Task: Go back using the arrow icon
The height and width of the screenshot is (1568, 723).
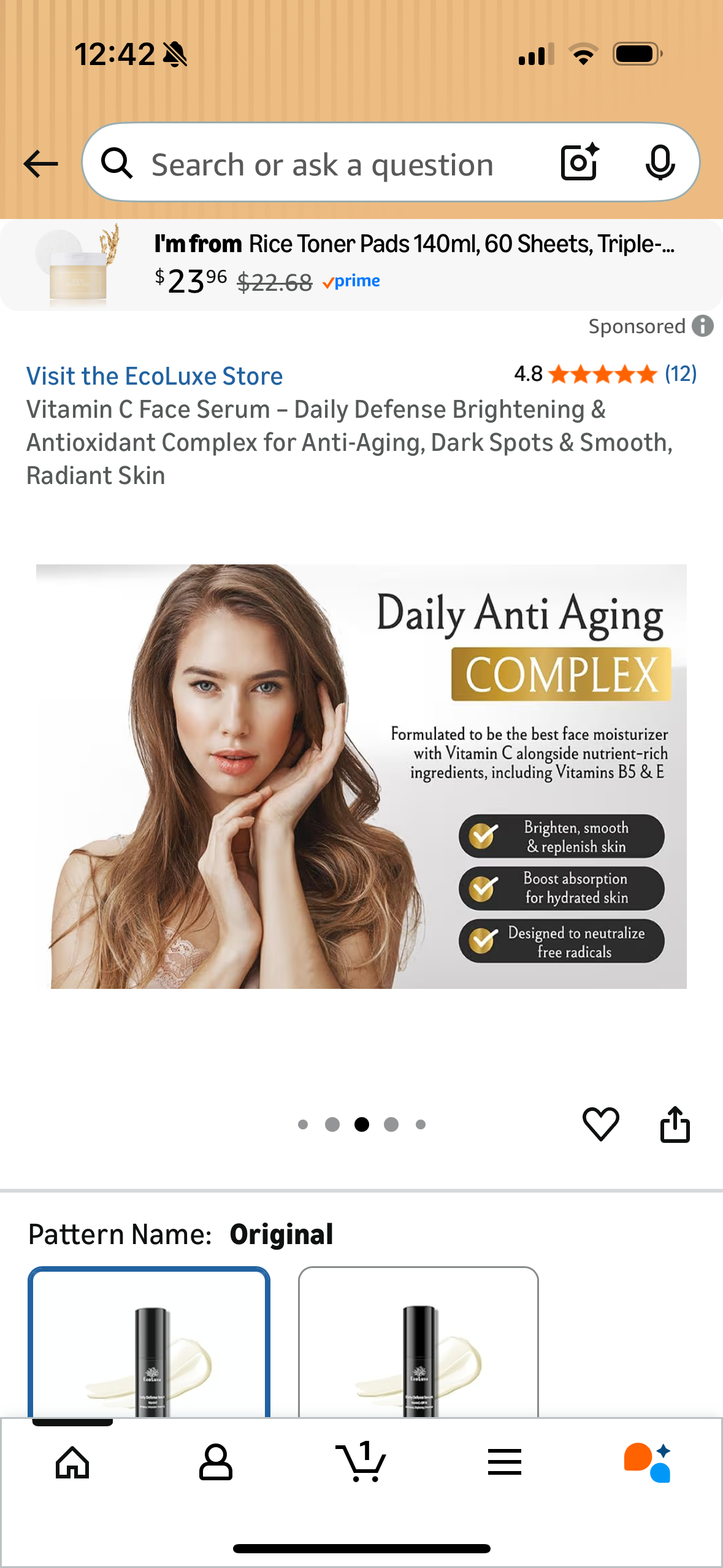Action: pyautogui.click(x=40, y=164)
